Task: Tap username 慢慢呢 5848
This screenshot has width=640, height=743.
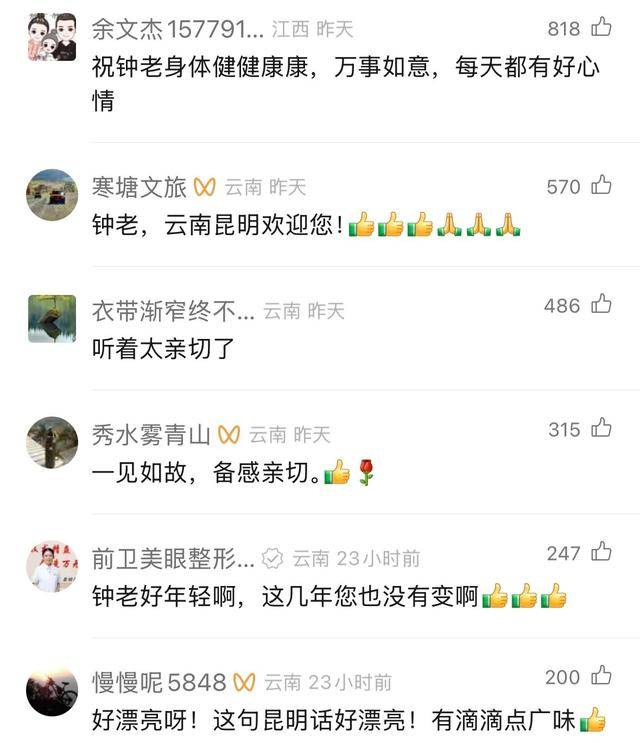Action: click(x=159, y=682)
